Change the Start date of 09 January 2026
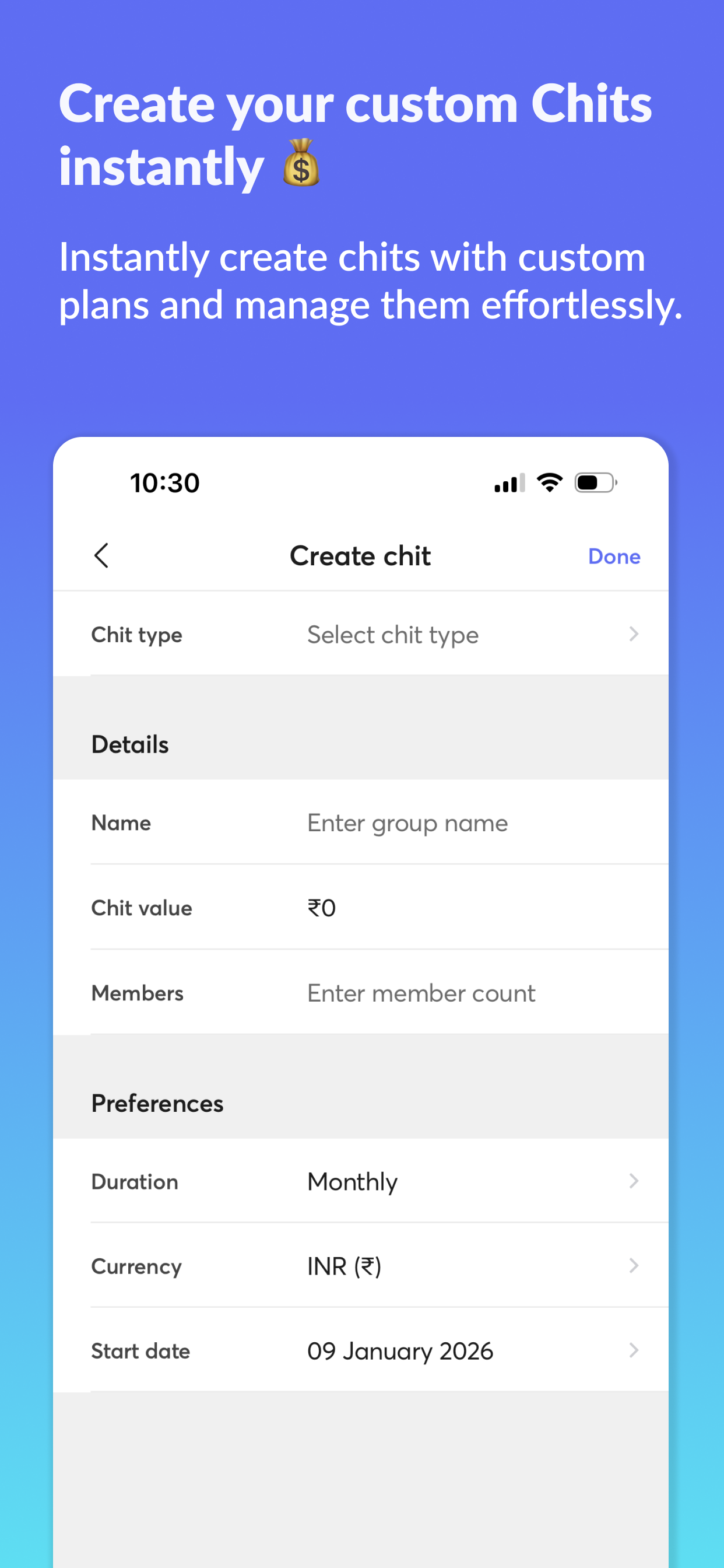The image size is (724, 1568). point(400,1350)
